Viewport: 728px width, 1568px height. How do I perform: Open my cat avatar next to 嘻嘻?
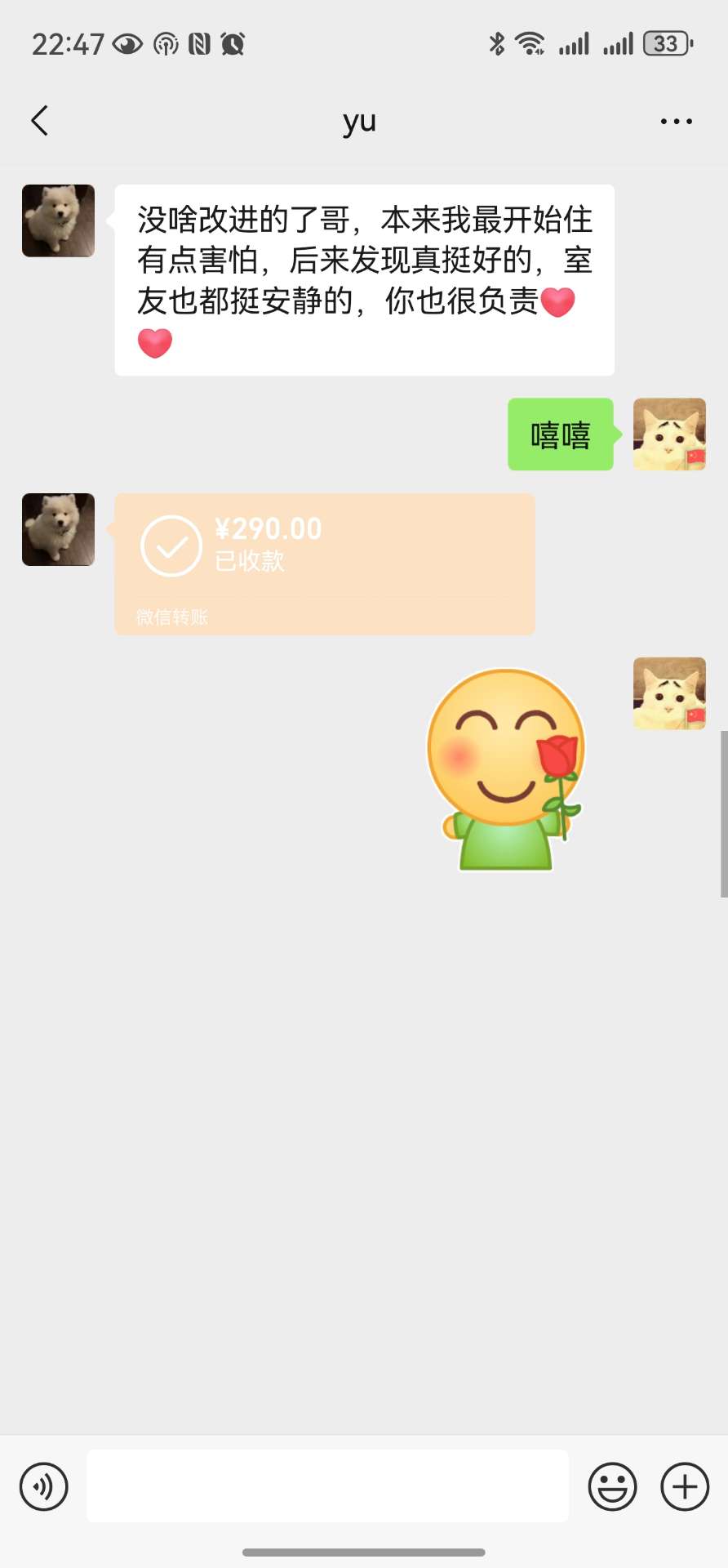(669, 434)
